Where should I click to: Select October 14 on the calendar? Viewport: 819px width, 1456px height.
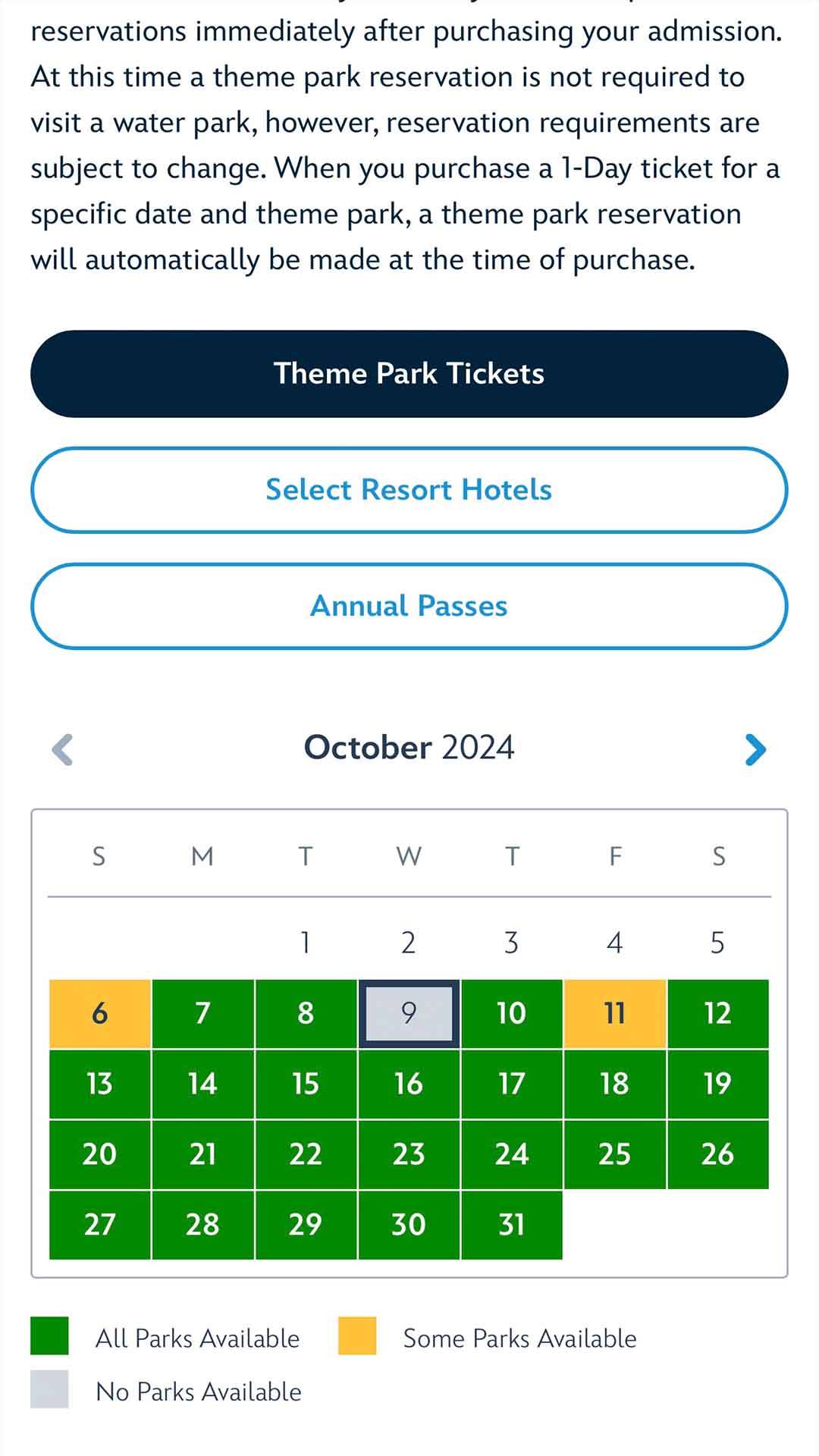pyautogui.click(x=202, y=1084)
